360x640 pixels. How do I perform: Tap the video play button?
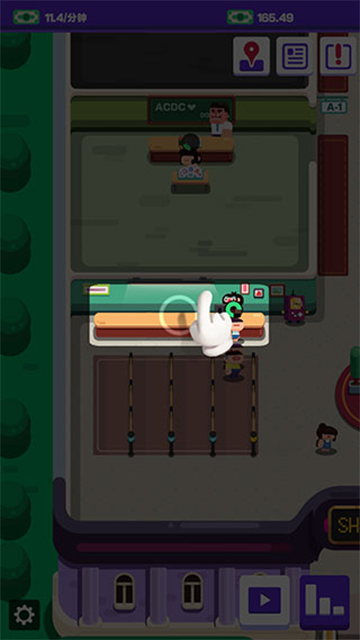tap(264, 600)
